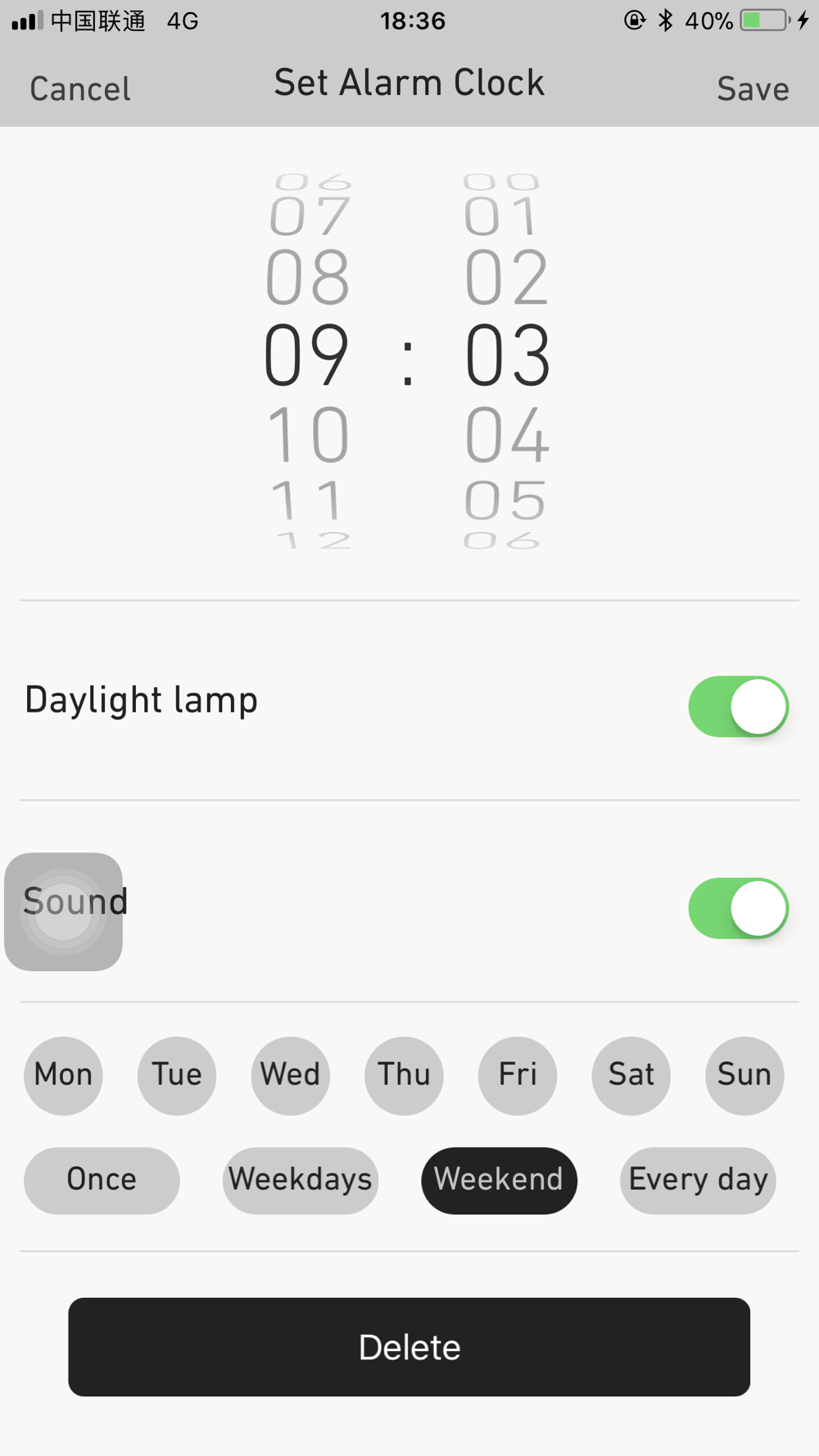Screen dimensions: 819x1456
Task: Add Fri to alarm days
Action: [518, 1074]
